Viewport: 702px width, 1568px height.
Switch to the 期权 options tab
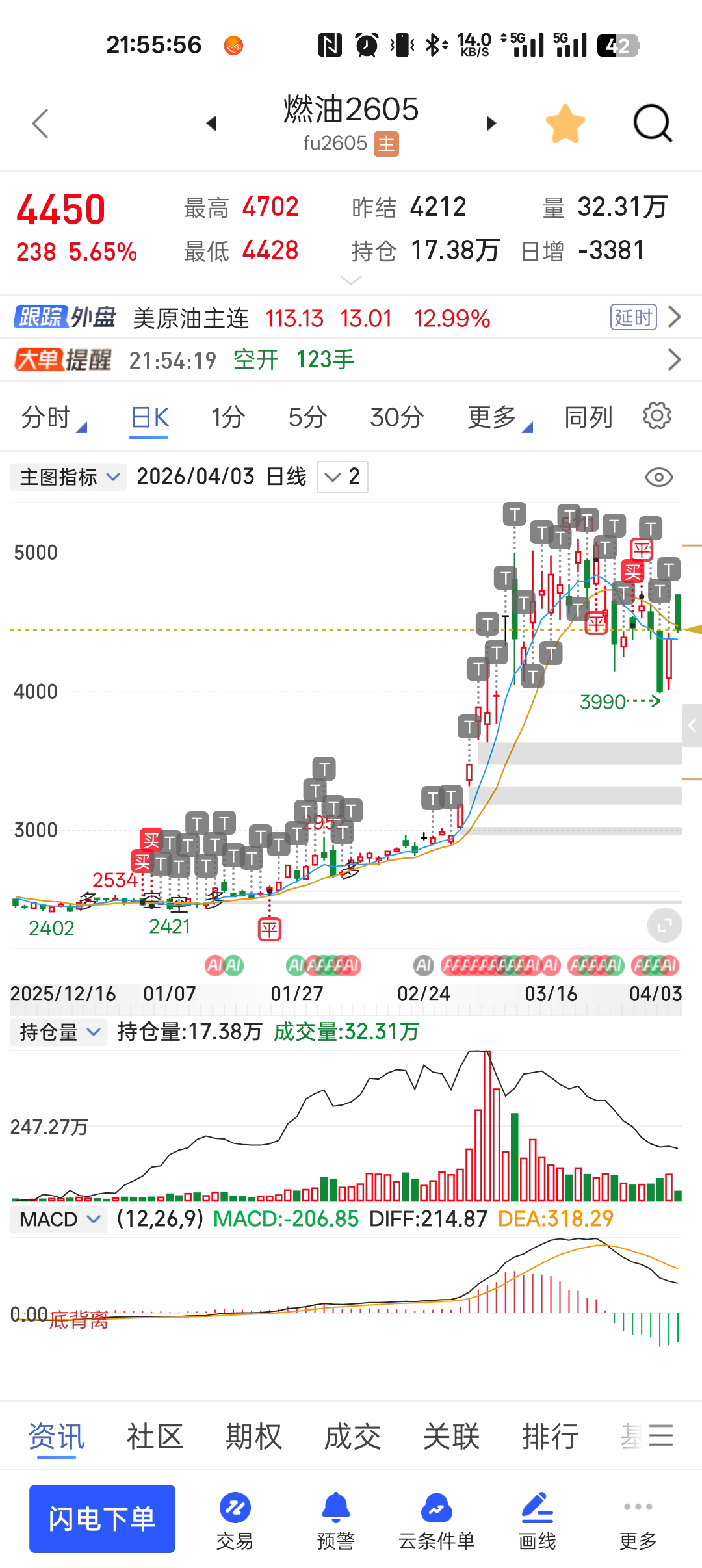coord(254,1437)
